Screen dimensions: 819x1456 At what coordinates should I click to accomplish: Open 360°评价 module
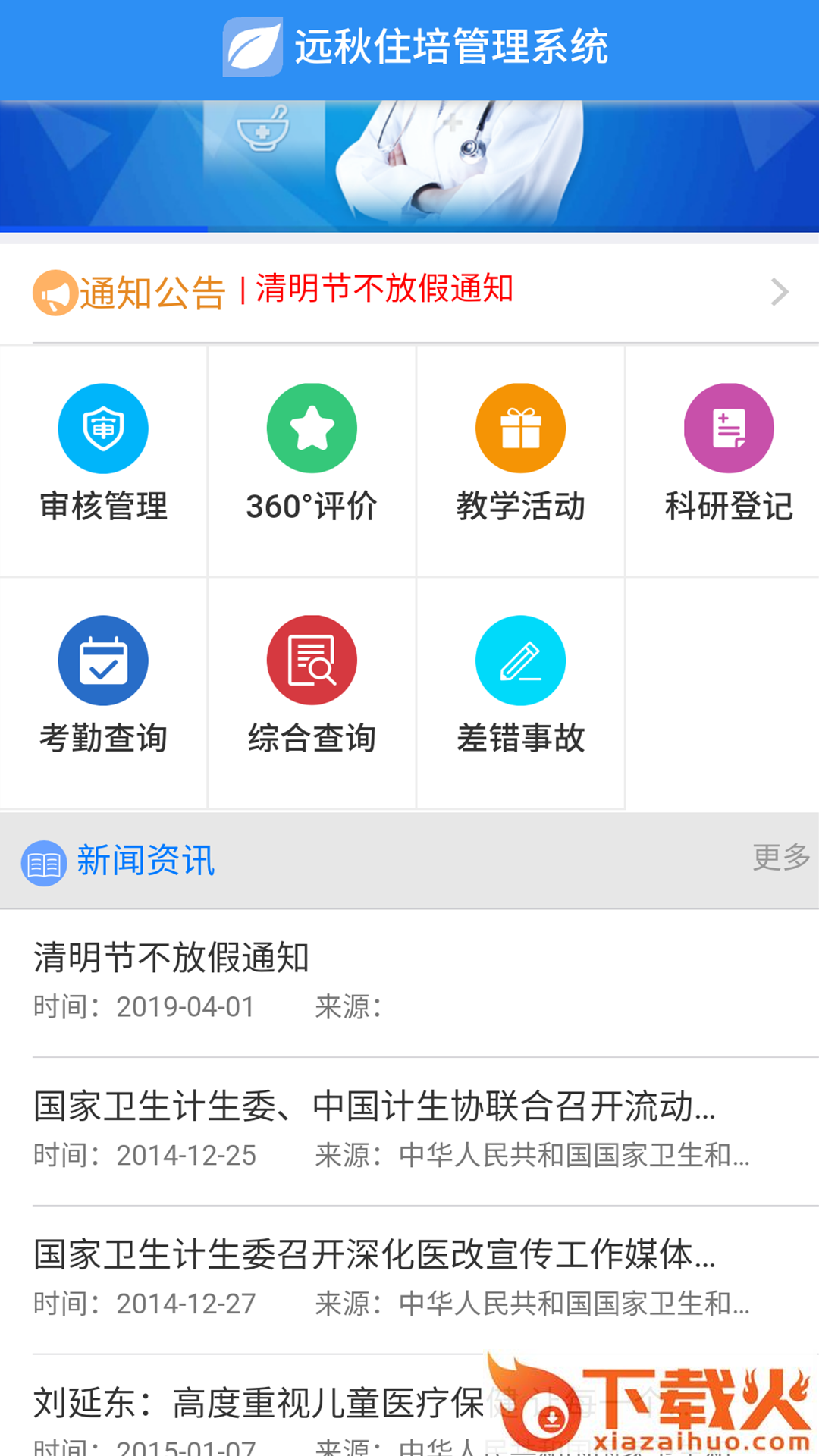point(312,459)
